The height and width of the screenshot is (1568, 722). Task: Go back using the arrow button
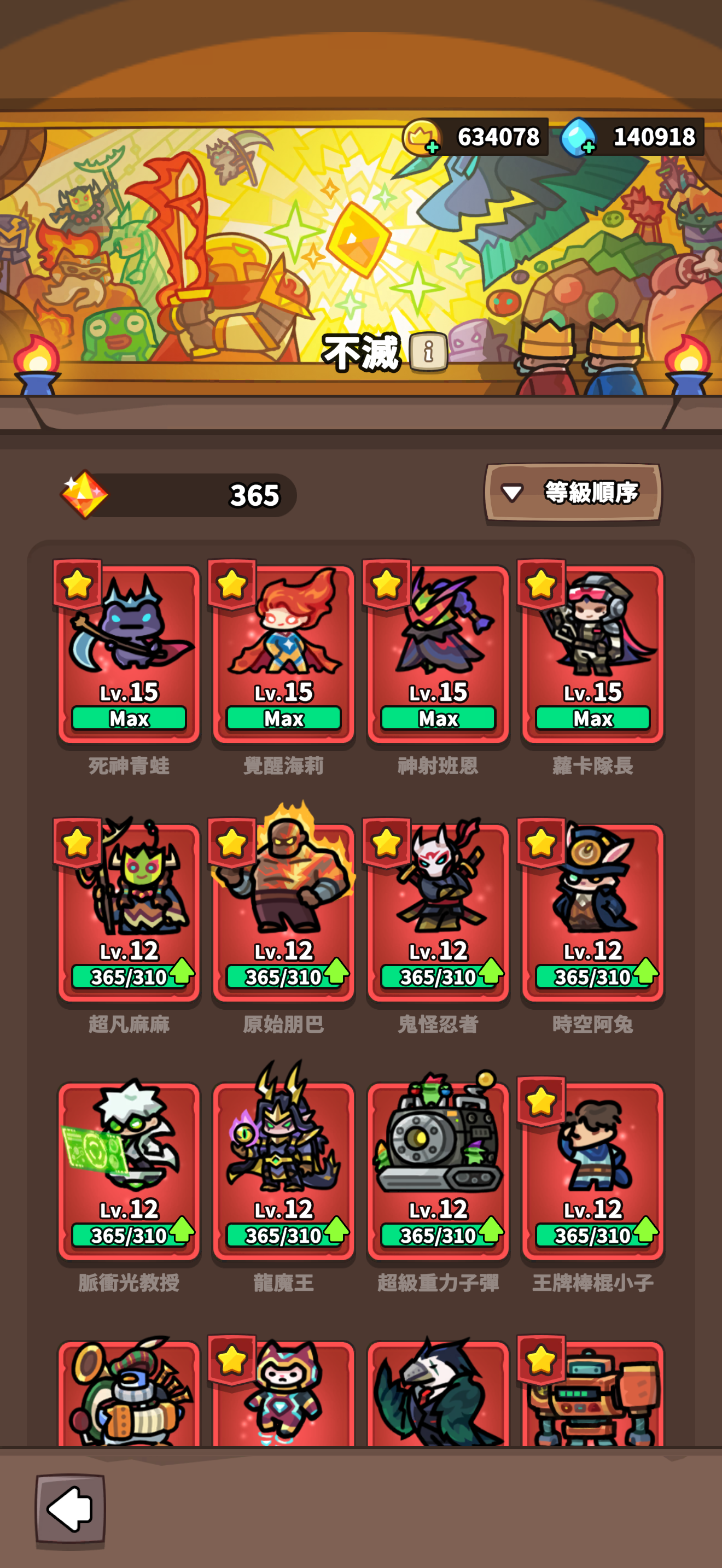(x=70, y=1509)
